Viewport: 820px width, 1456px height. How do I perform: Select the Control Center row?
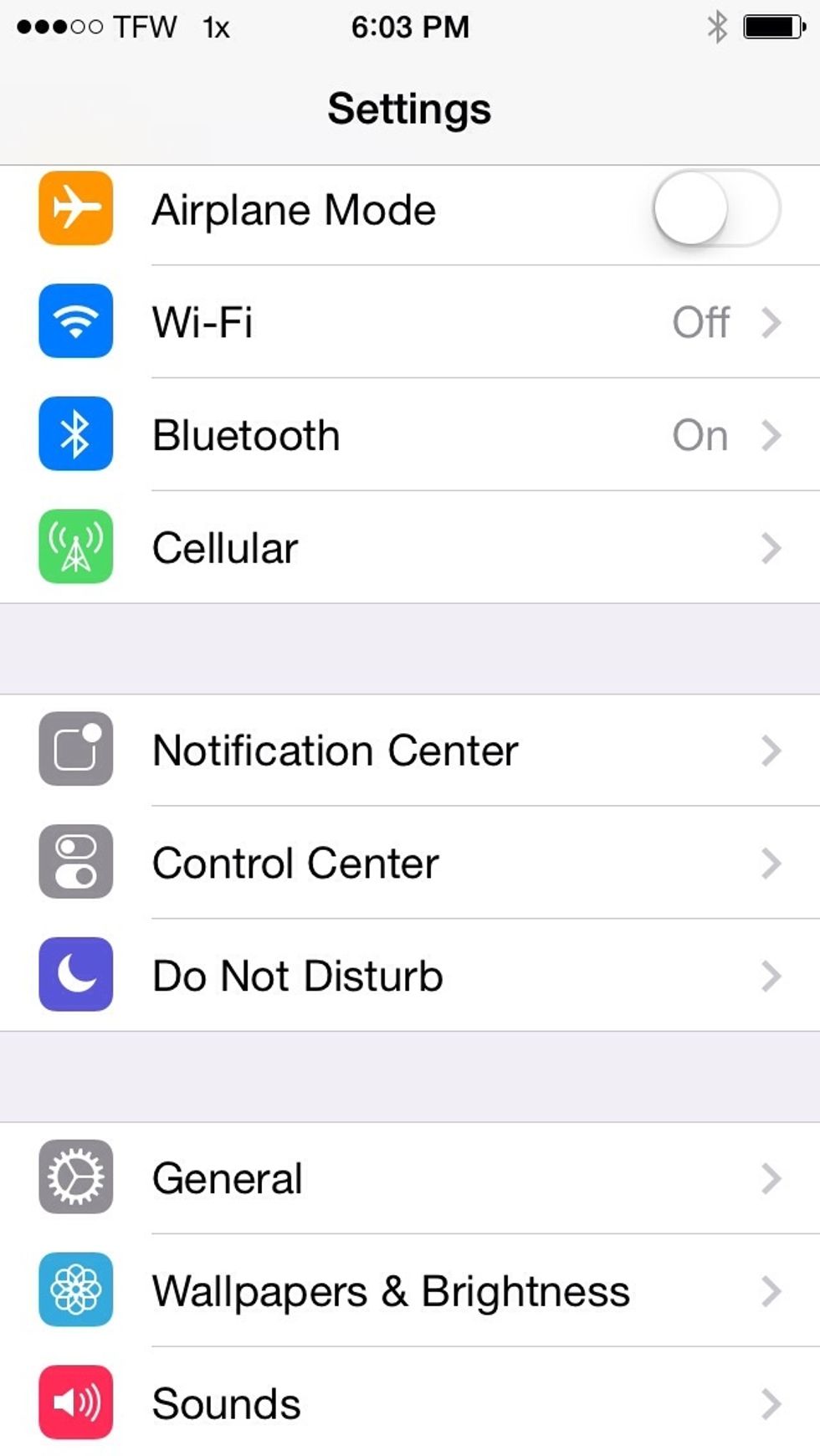point(410,863)
